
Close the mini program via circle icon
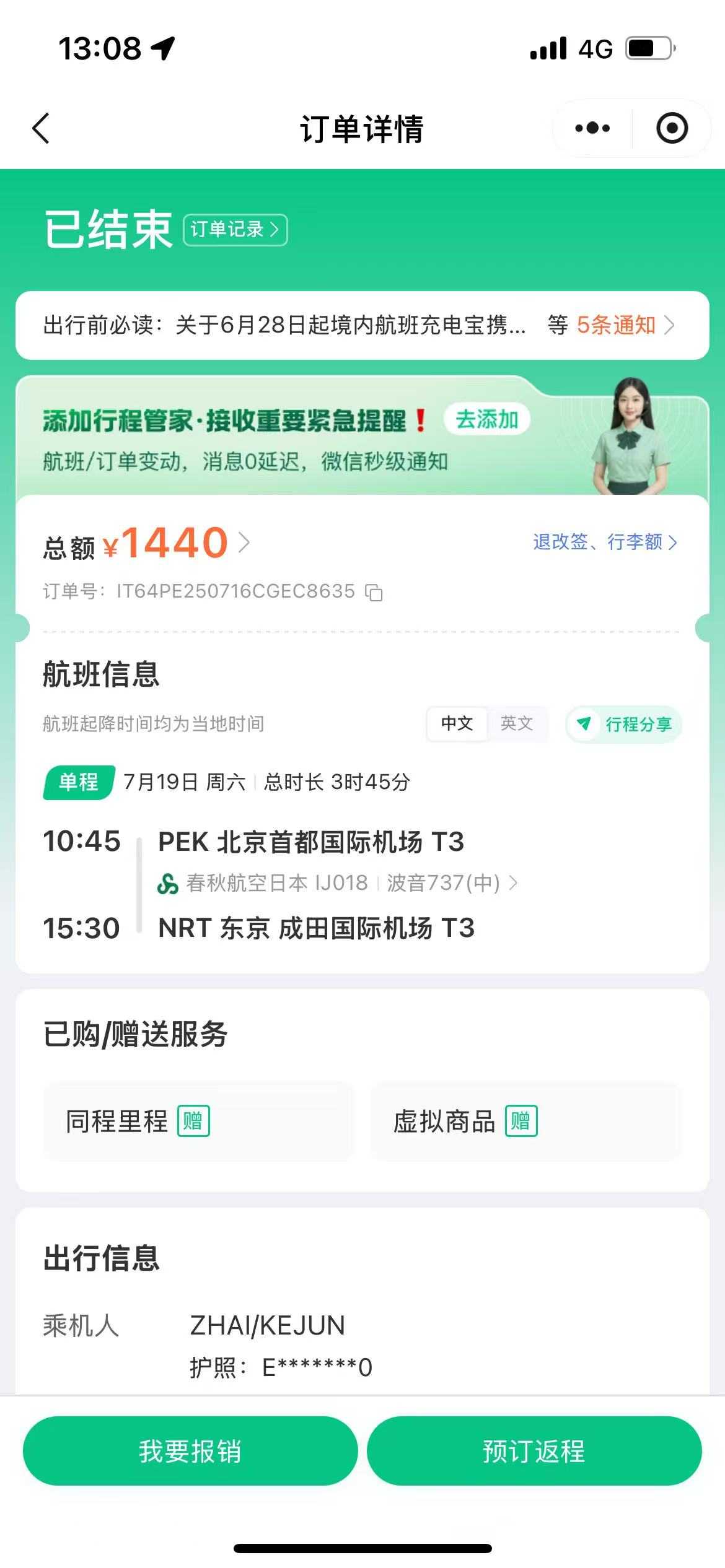point(672,129)
